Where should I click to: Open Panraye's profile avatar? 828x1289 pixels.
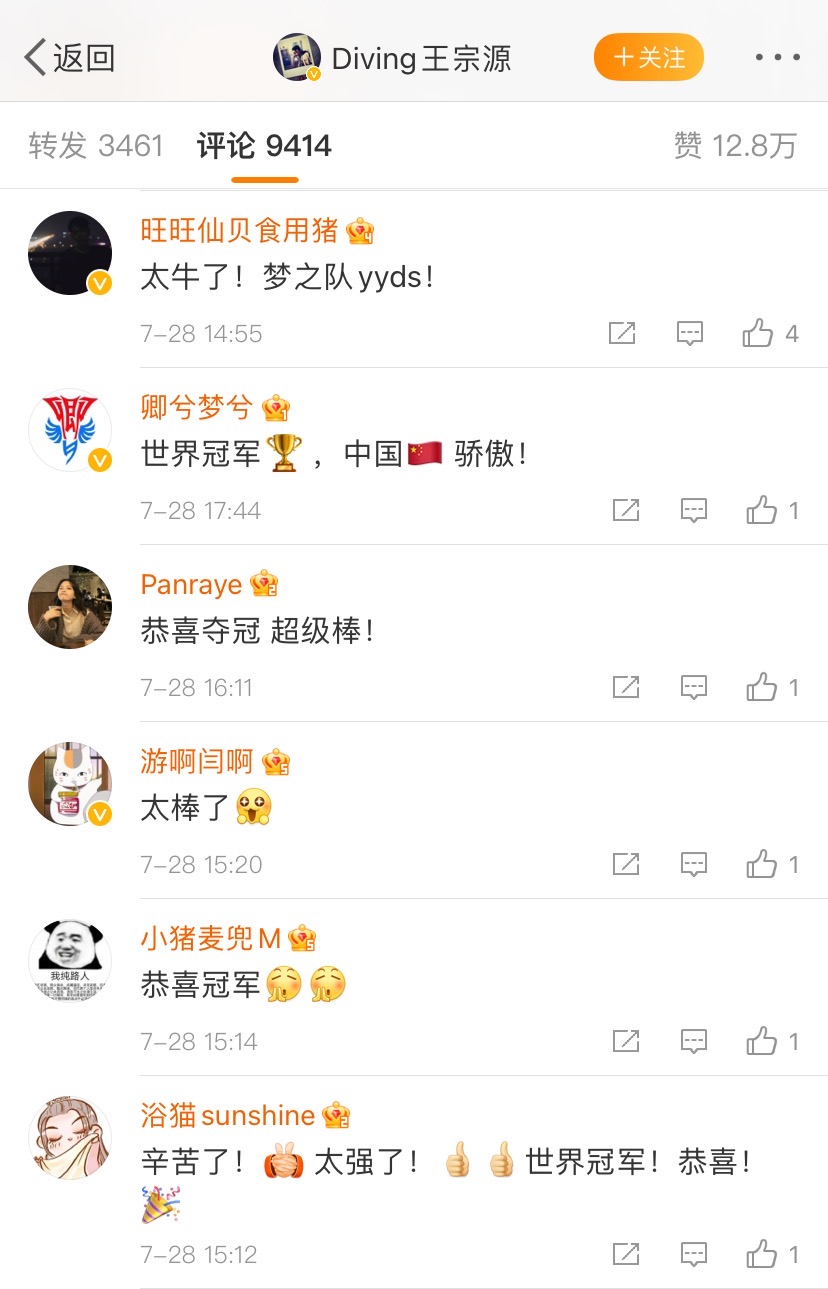(70, 607)
